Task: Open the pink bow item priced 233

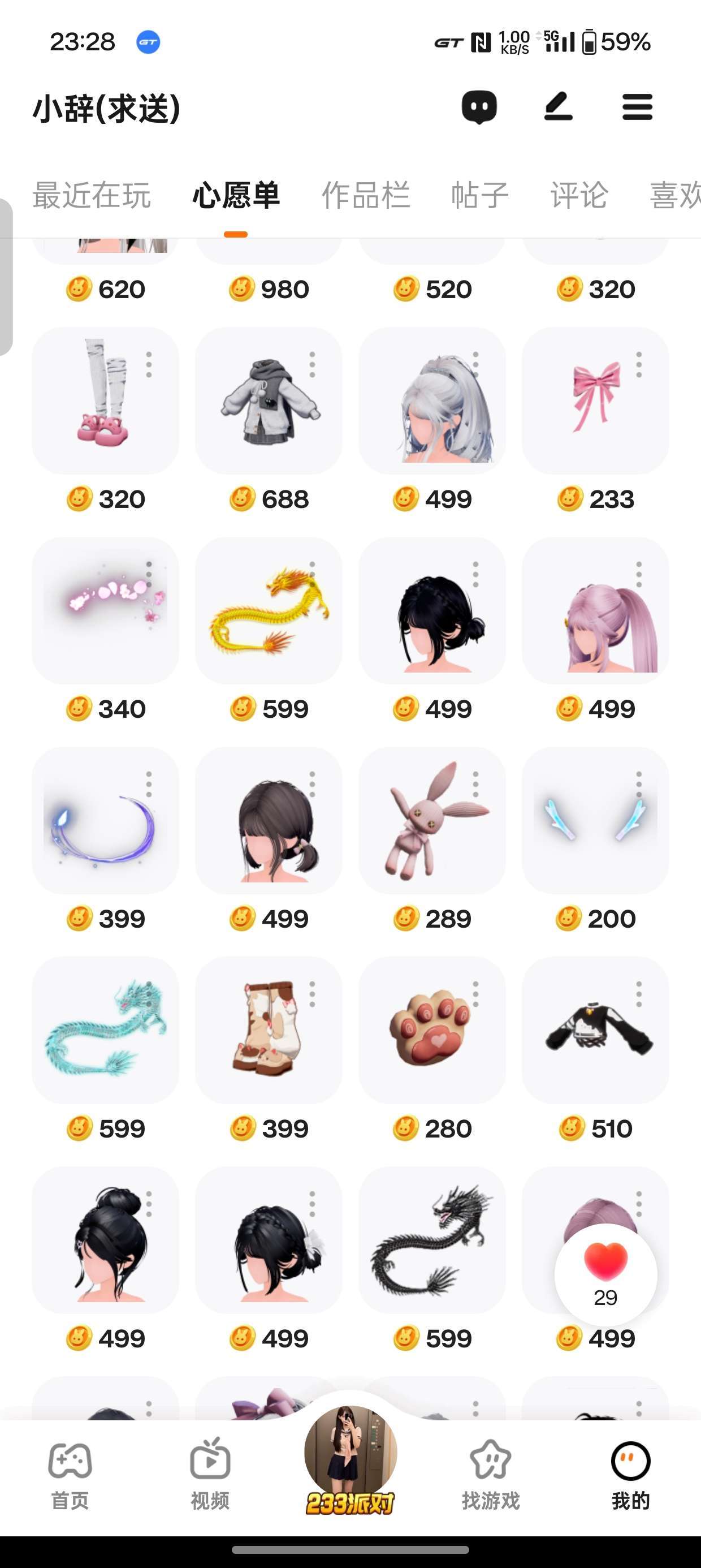Action: coord(595,400)
